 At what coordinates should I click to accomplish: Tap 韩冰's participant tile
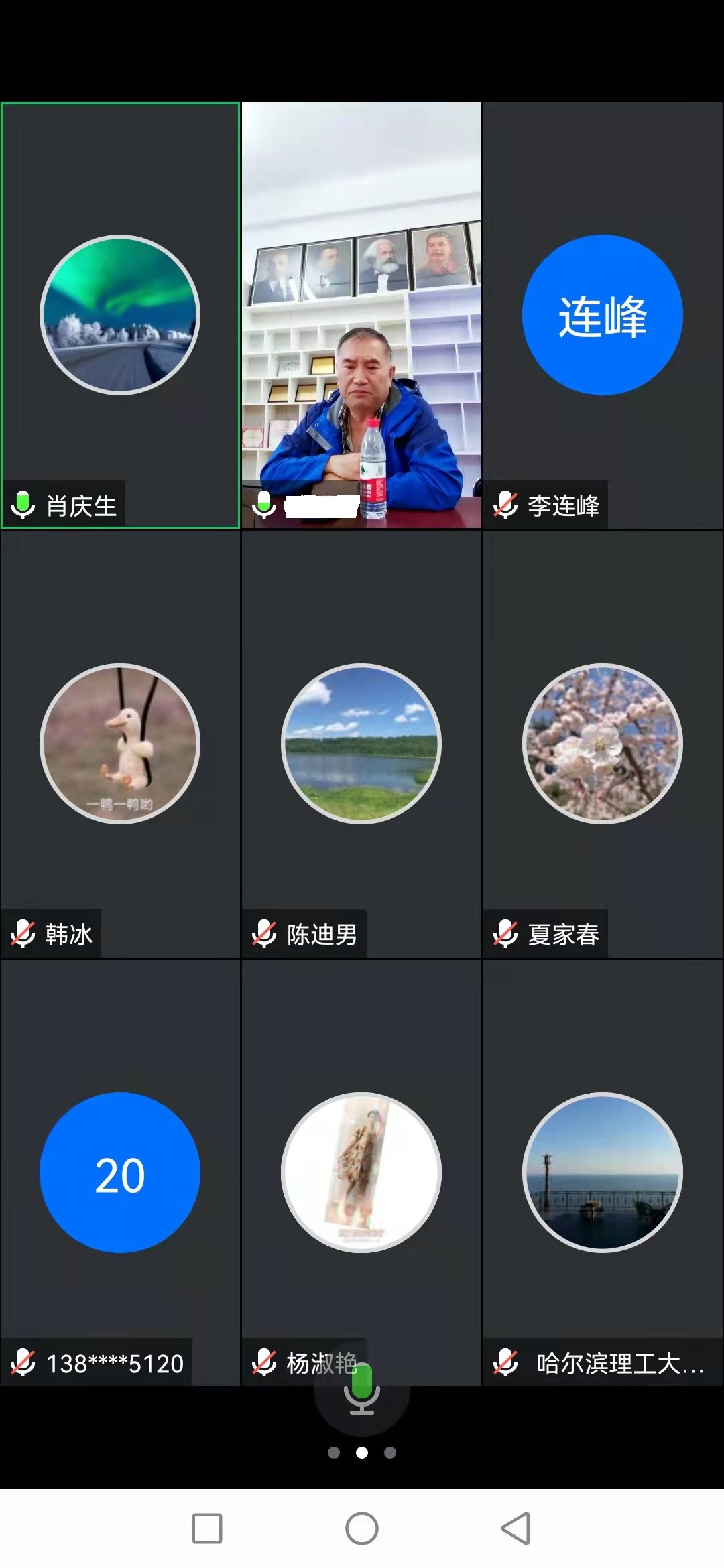(x=120, y=744)
